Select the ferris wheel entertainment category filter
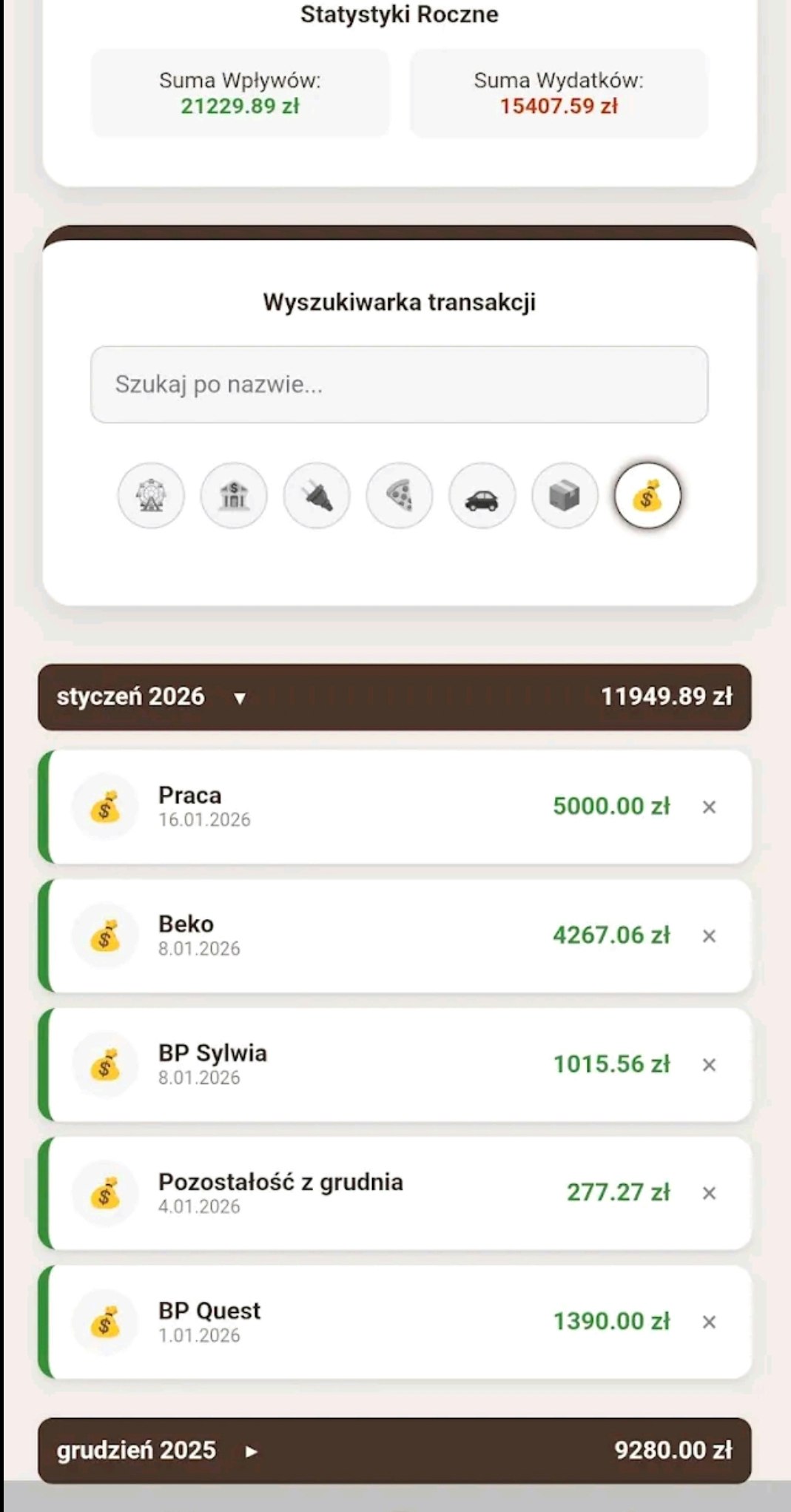791x1512 pixels. 151,495
